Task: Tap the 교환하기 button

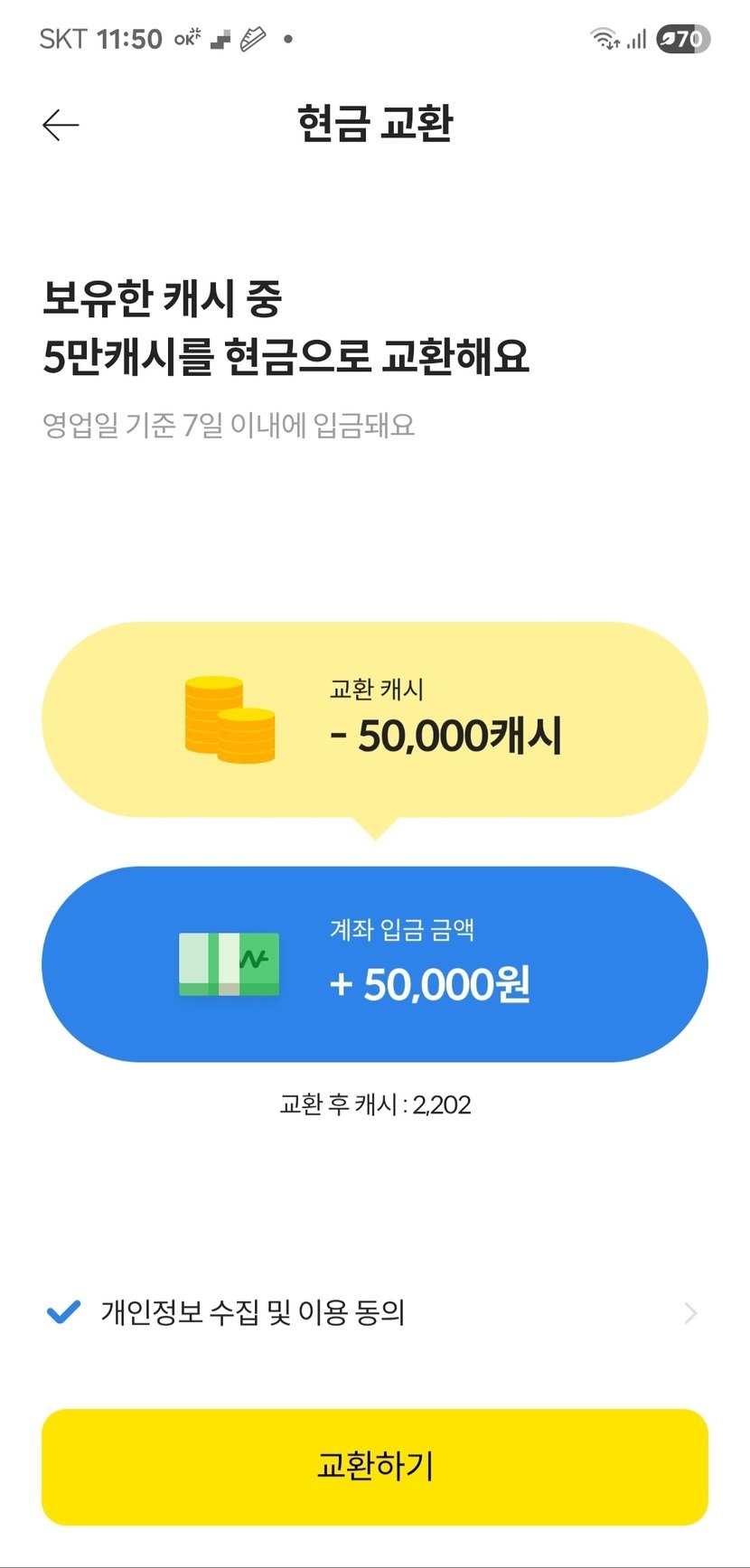Action: pyautogui.click(x=375, y=1466)
